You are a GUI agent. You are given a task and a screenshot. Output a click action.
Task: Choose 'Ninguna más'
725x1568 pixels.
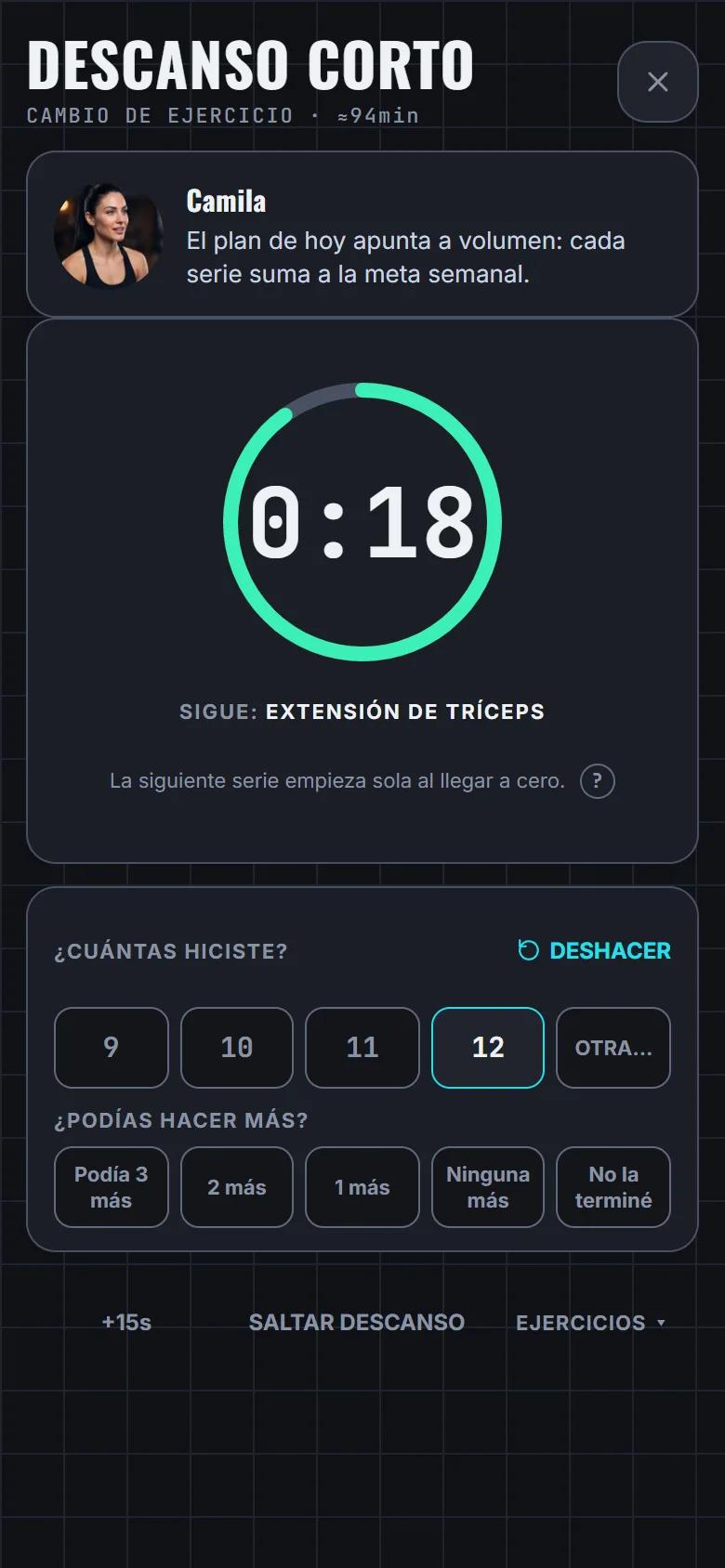coord(488,1187)
